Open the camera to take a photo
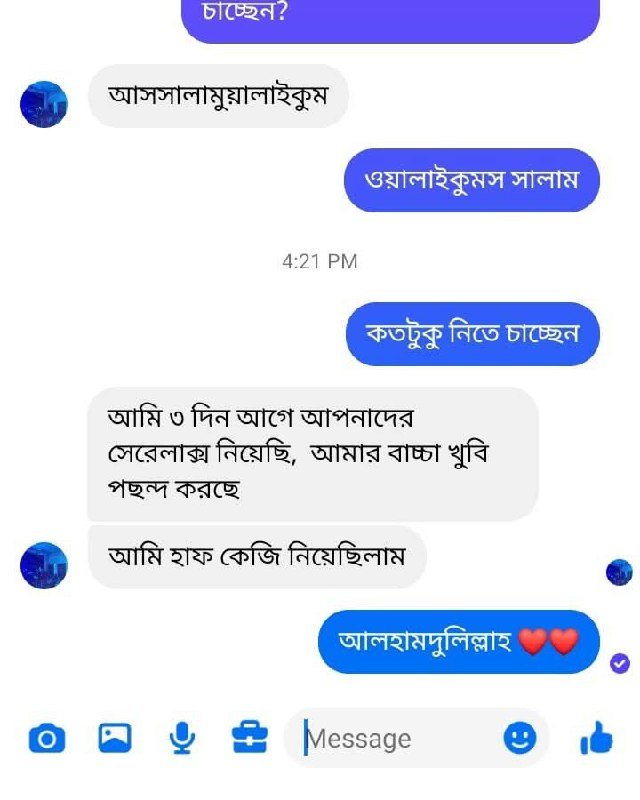 pos(46,739)
